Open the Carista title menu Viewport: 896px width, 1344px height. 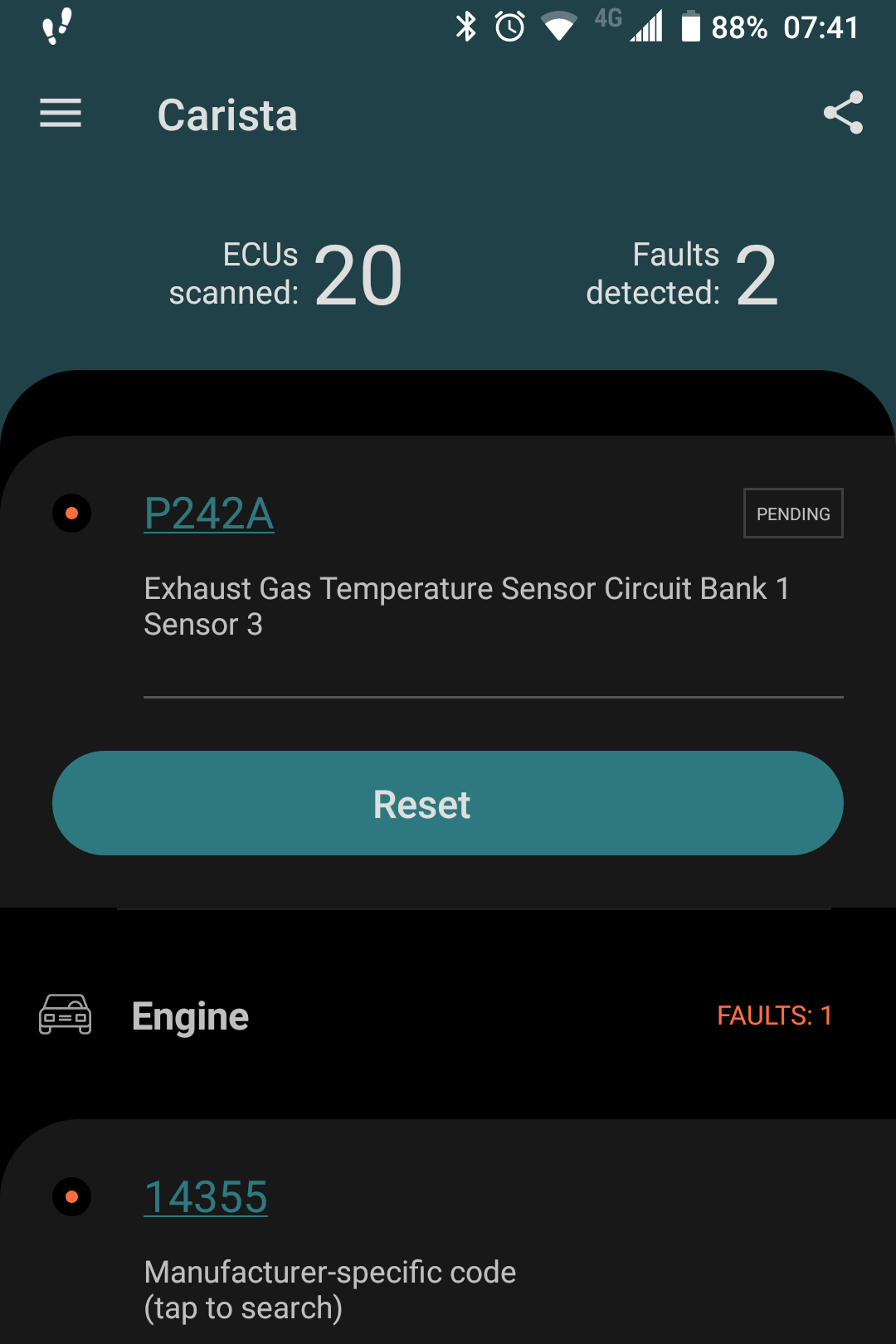pyautogui.click(x=227, y=115)
